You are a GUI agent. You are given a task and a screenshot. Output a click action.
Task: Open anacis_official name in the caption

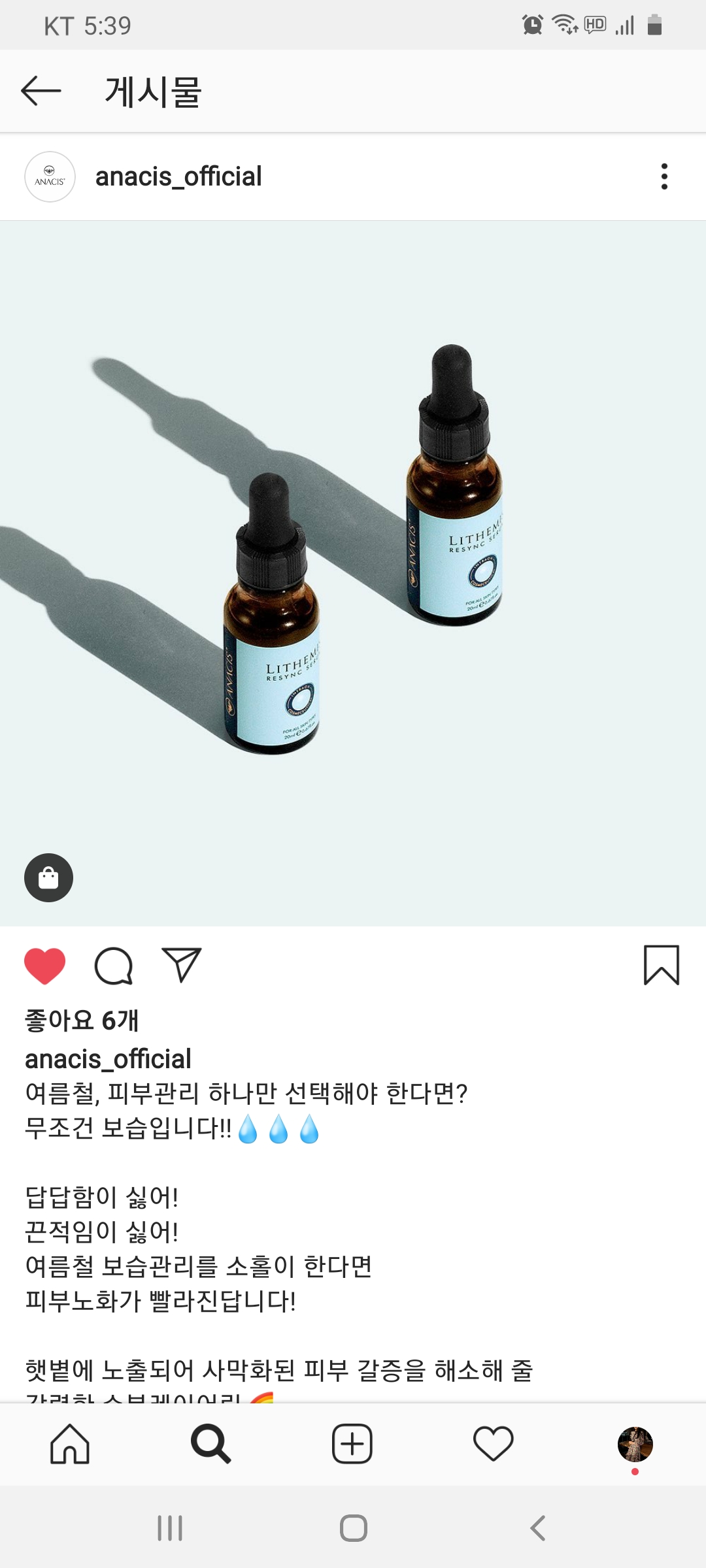(108, 1059)
